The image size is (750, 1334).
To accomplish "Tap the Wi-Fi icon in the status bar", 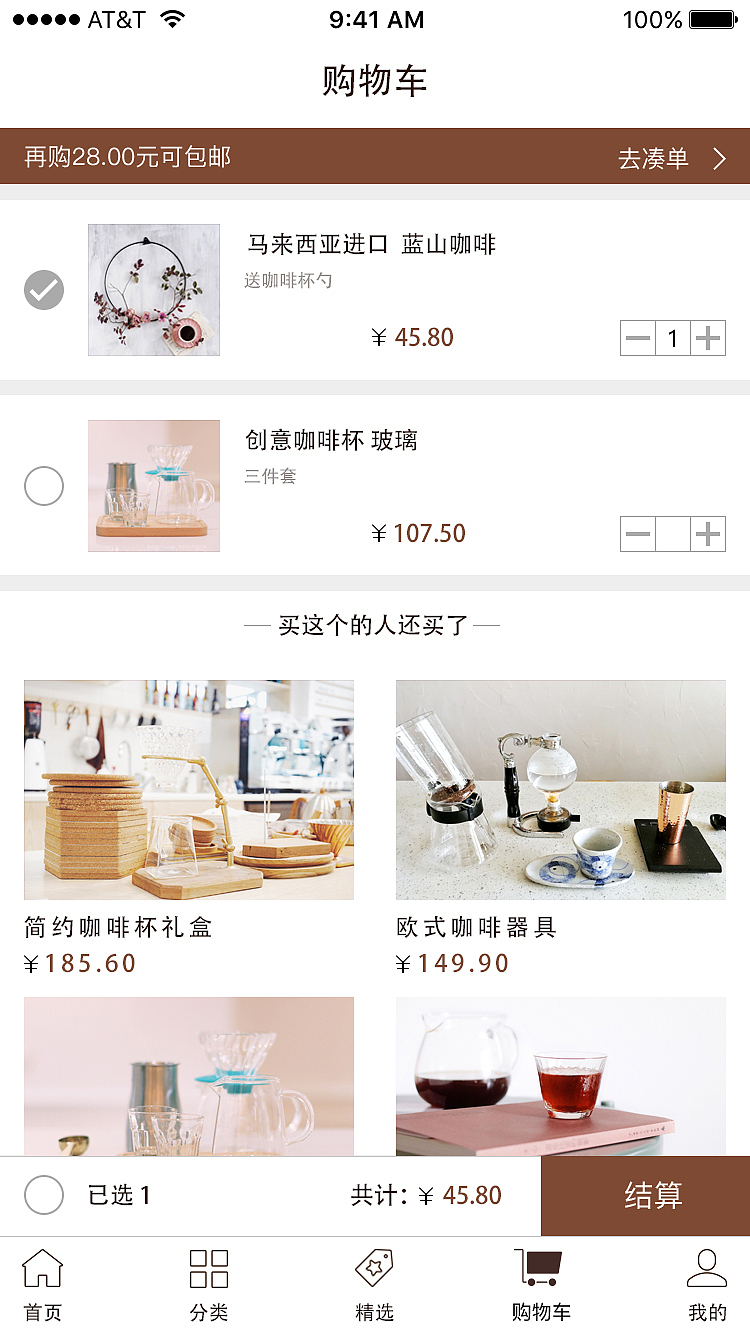I will click(170, 17).
